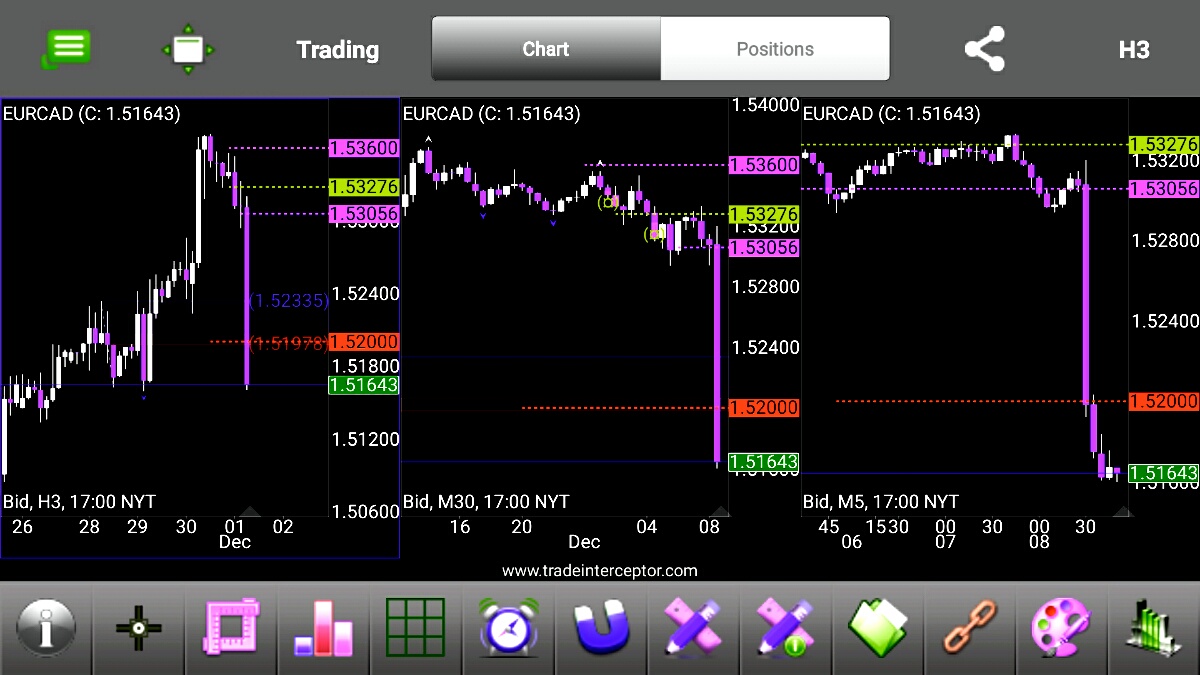
Task: Toggle the green grid tool
Action: click(415, 629)
